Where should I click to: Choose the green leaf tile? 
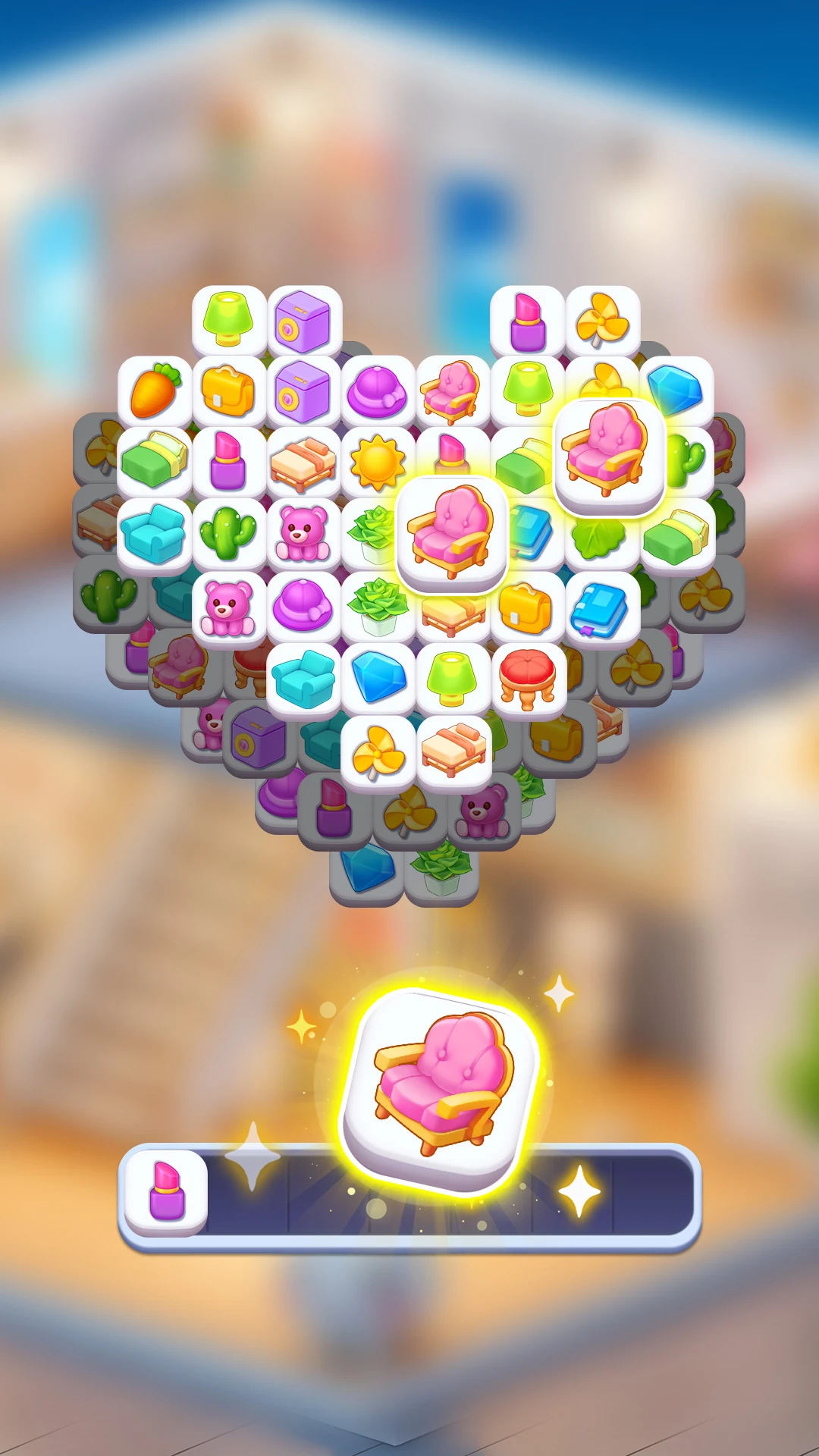[x=599, y=541]
